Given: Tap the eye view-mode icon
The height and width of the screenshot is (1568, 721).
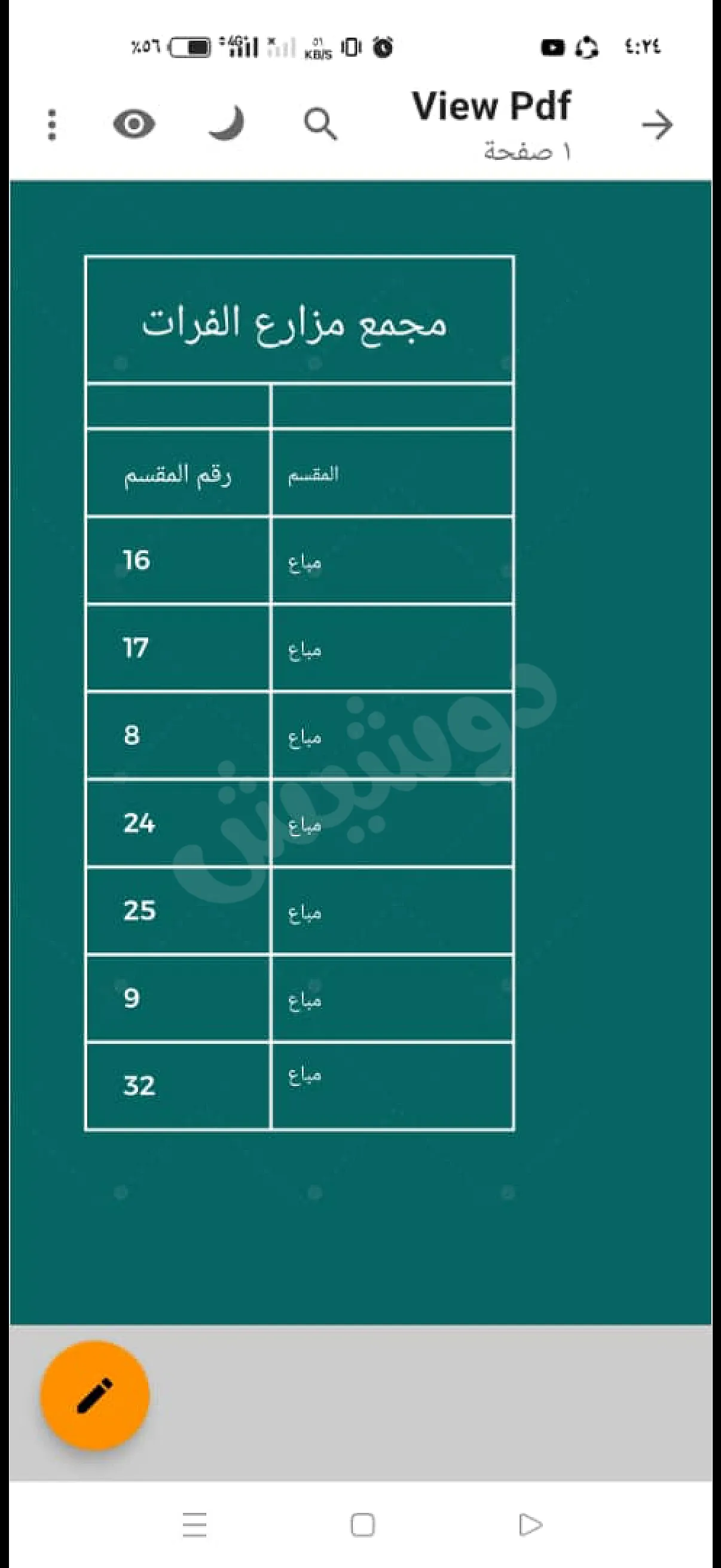Looking at the screenshot, I should [135, 124].
